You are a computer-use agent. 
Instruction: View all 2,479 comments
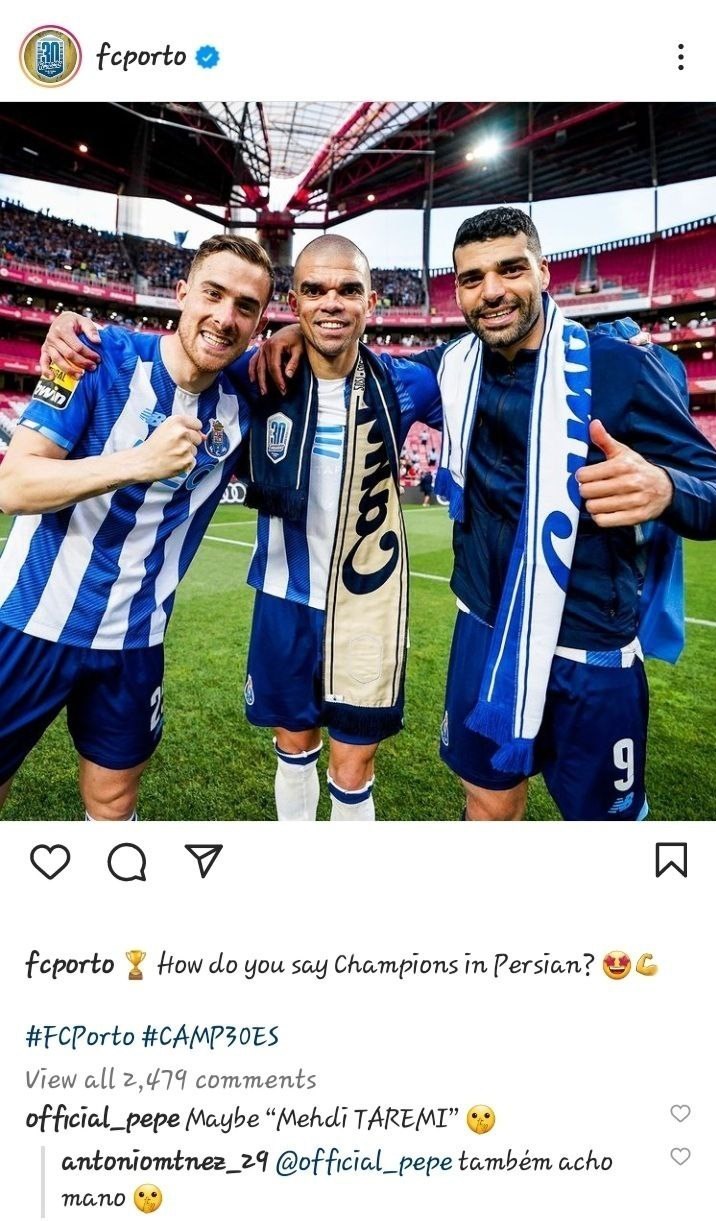170,1079
